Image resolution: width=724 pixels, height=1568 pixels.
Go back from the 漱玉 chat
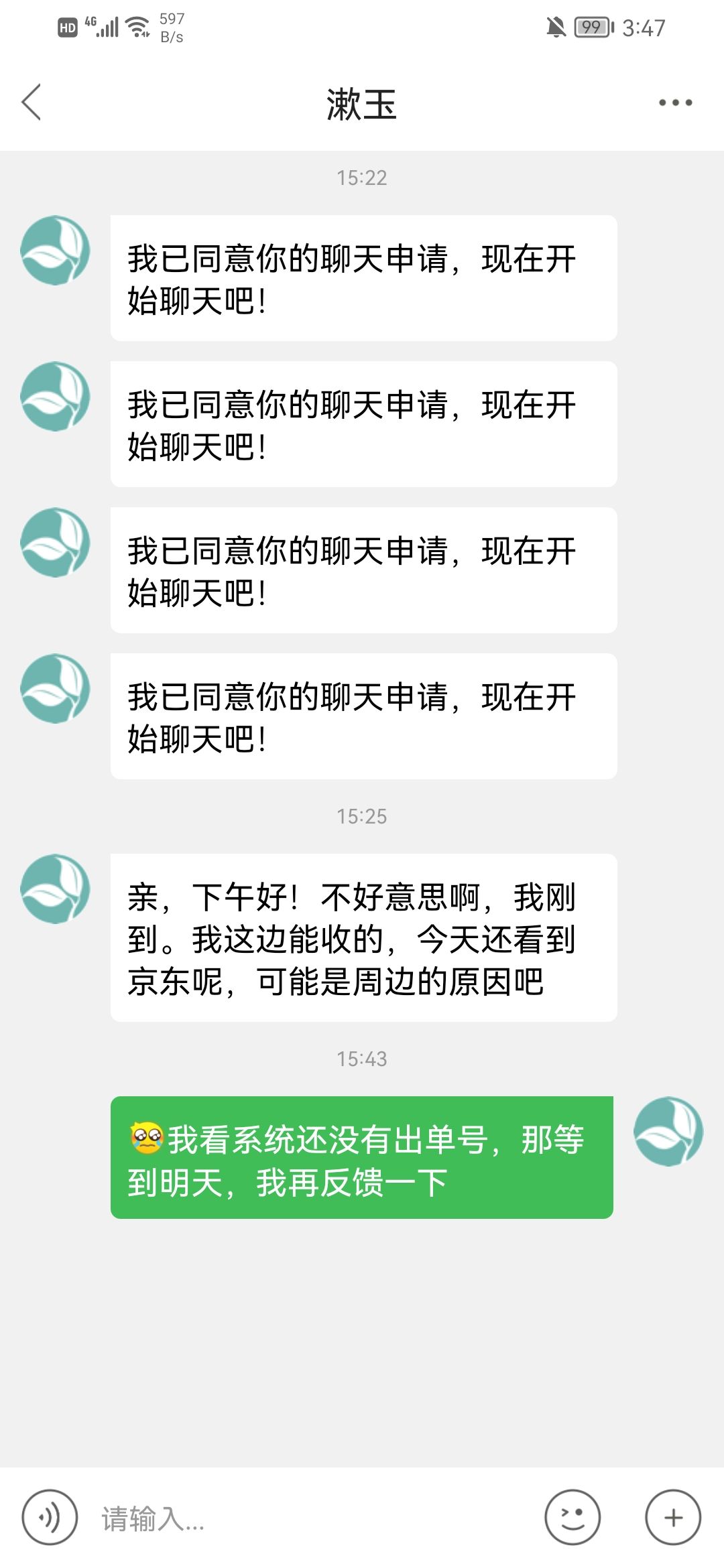(x=32, y=103)
